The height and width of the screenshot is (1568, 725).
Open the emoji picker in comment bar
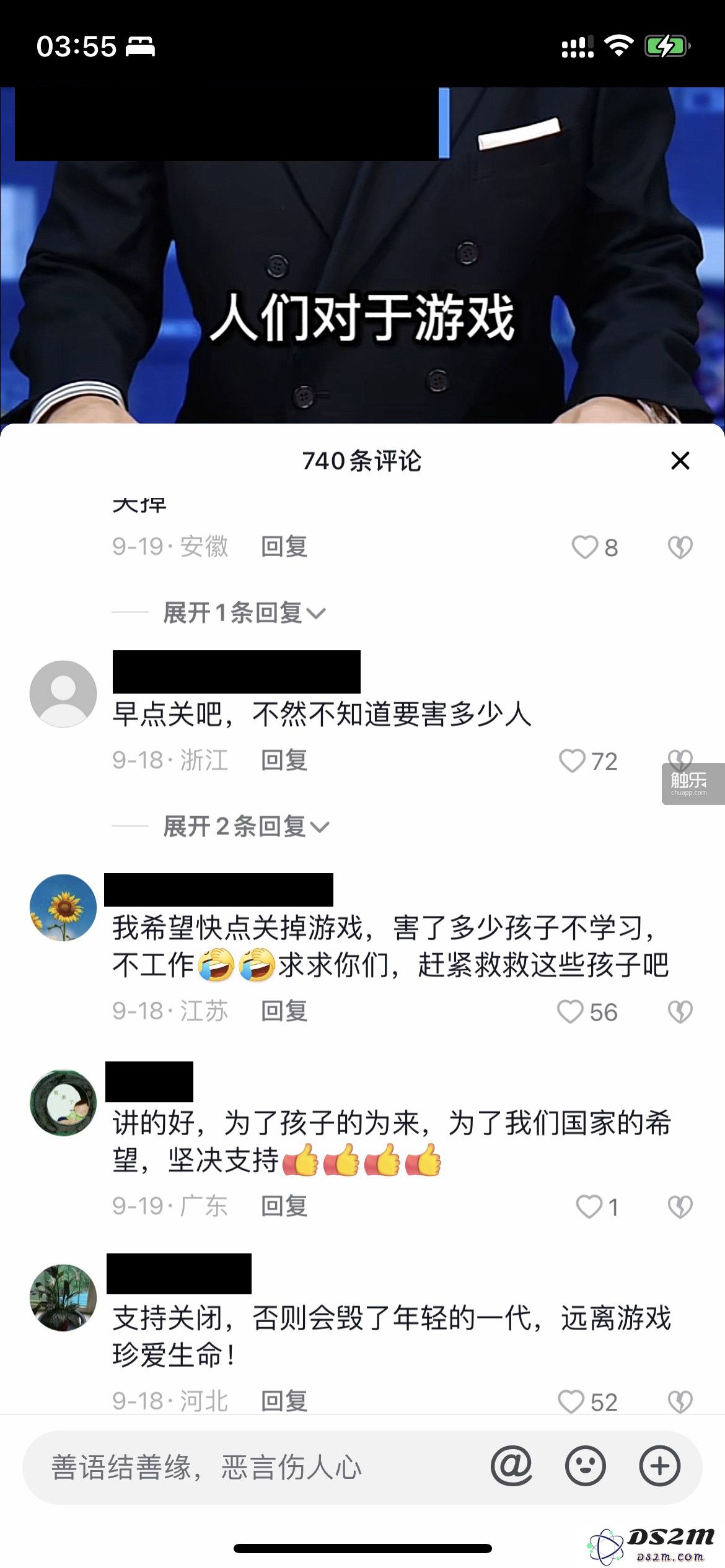[585, 1466]
